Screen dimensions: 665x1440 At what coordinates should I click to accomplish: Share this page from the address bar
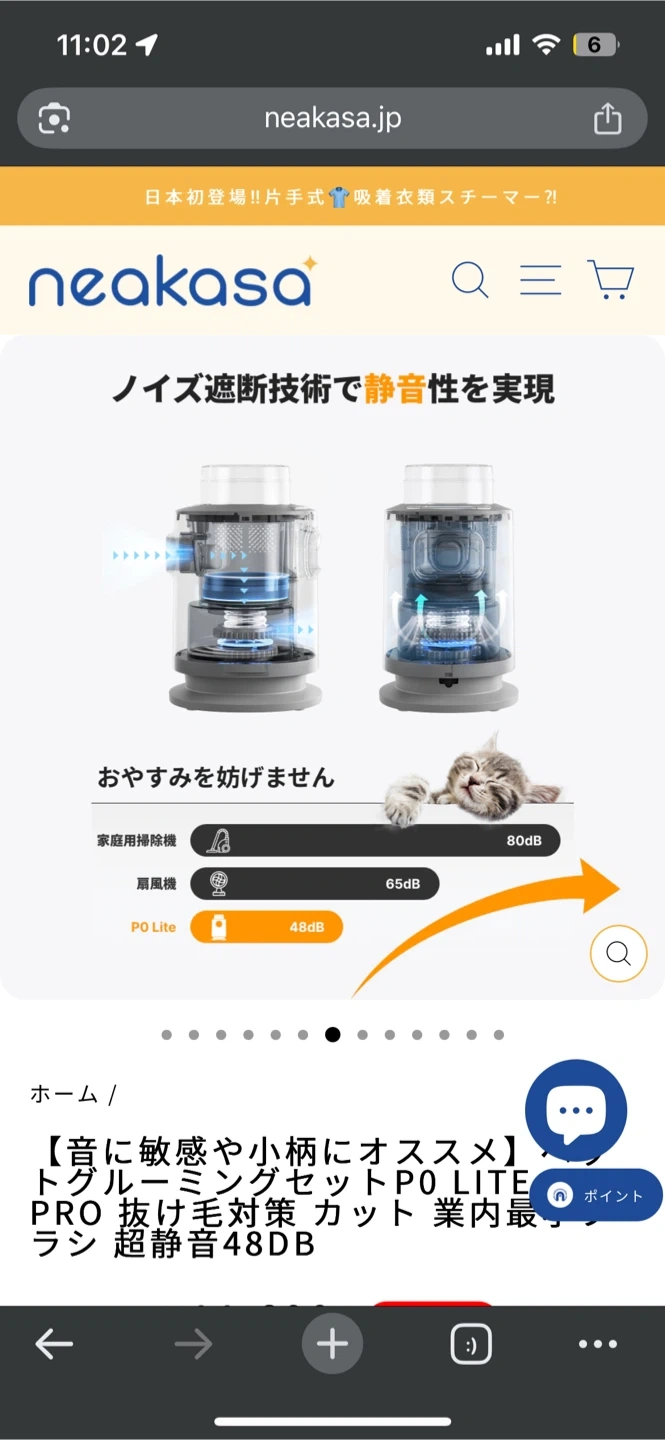pyautogui.click(x=607, y=119)
